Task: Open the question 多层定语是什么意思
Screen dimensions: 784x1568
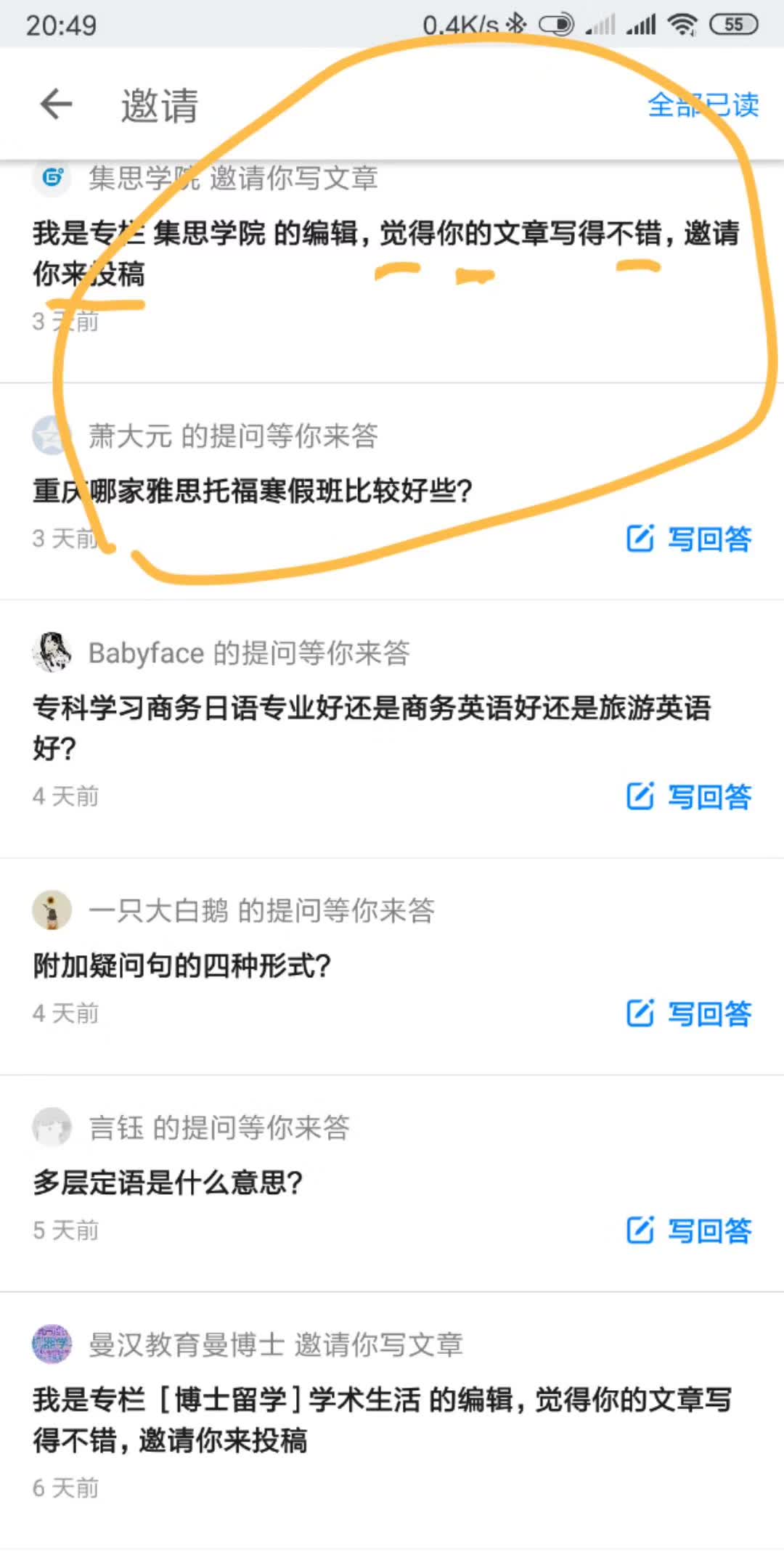Action: click(x=168, y=1183)
